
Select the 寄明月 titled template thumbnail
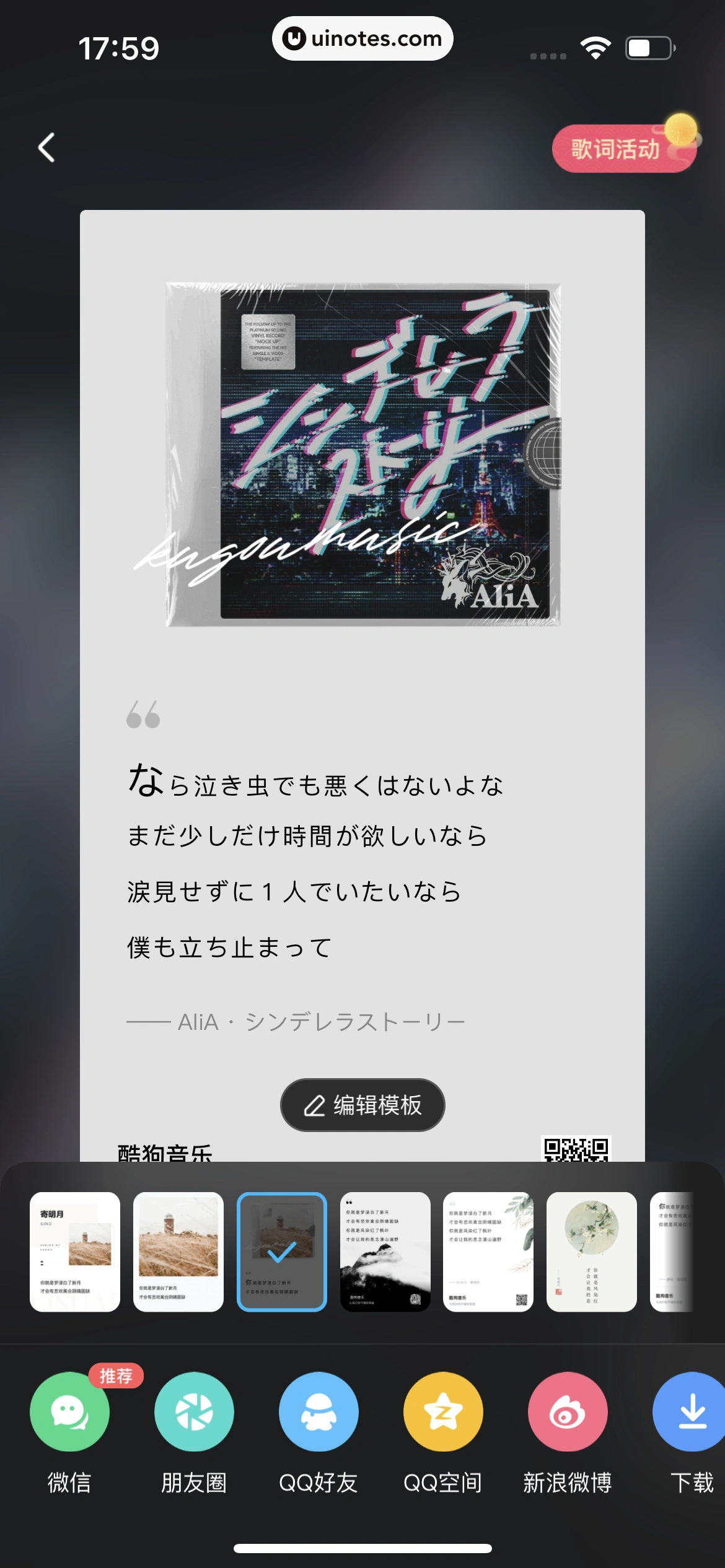tap(75, 1252)
